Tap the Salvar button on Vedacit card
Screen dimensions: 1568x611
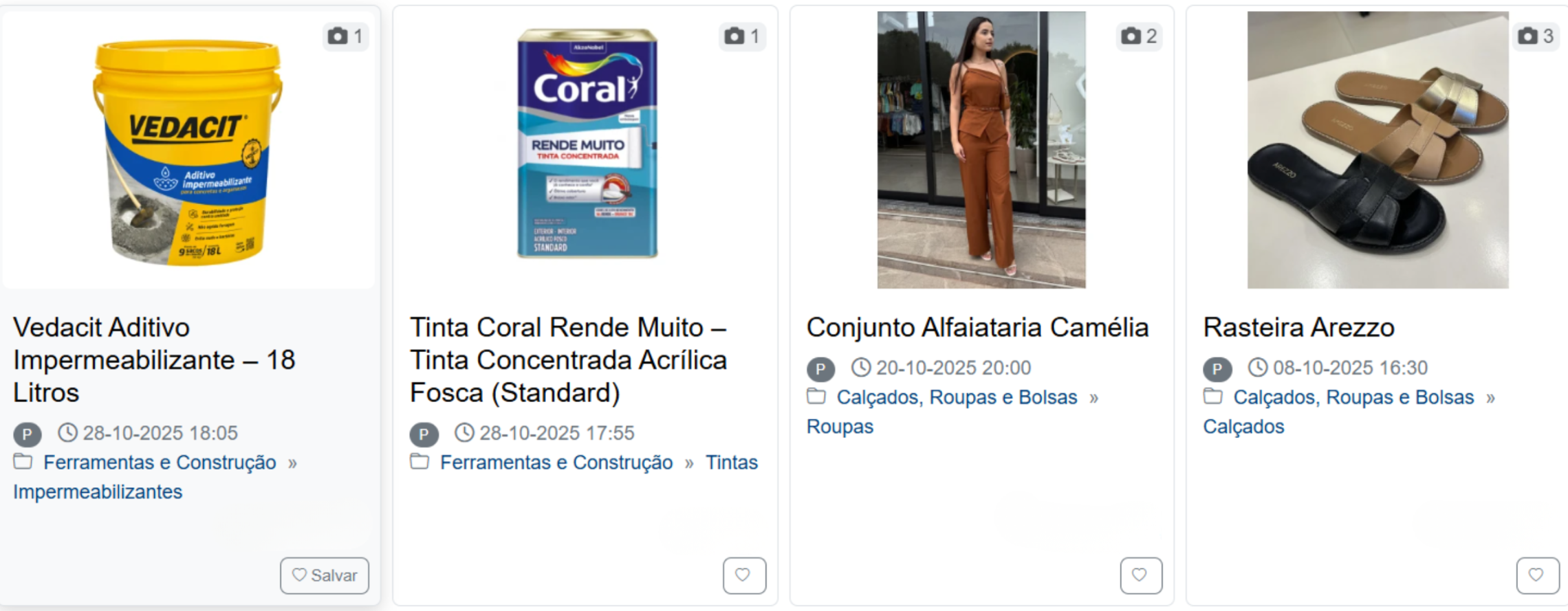[324, 575]
